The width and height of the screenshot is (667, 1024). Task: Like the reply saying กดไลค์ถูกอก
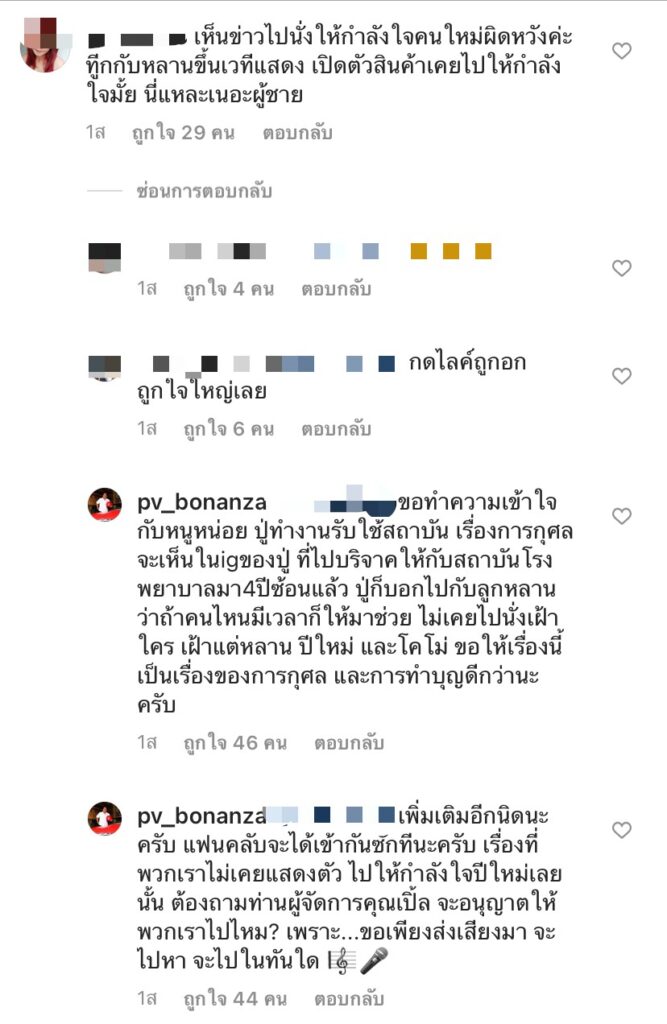(621, 376)
